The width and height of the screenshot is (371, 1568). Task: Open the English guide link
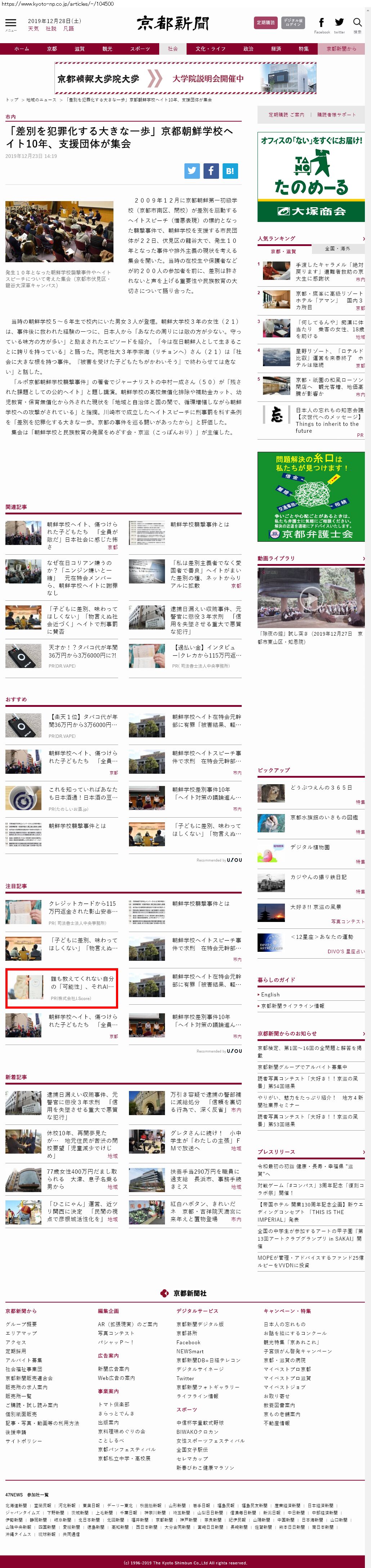[271, 994]
